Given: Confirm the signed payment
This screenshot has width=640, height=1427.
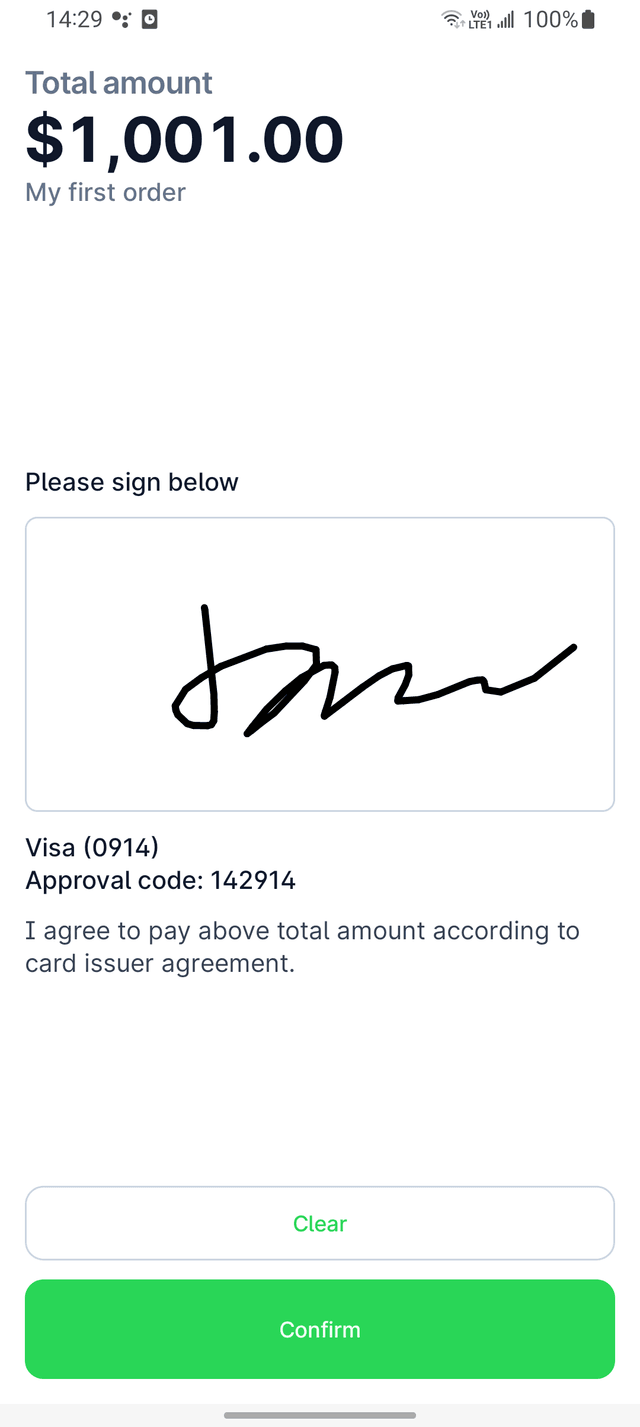Looking at the screenshot, I should coord(319,1329).
